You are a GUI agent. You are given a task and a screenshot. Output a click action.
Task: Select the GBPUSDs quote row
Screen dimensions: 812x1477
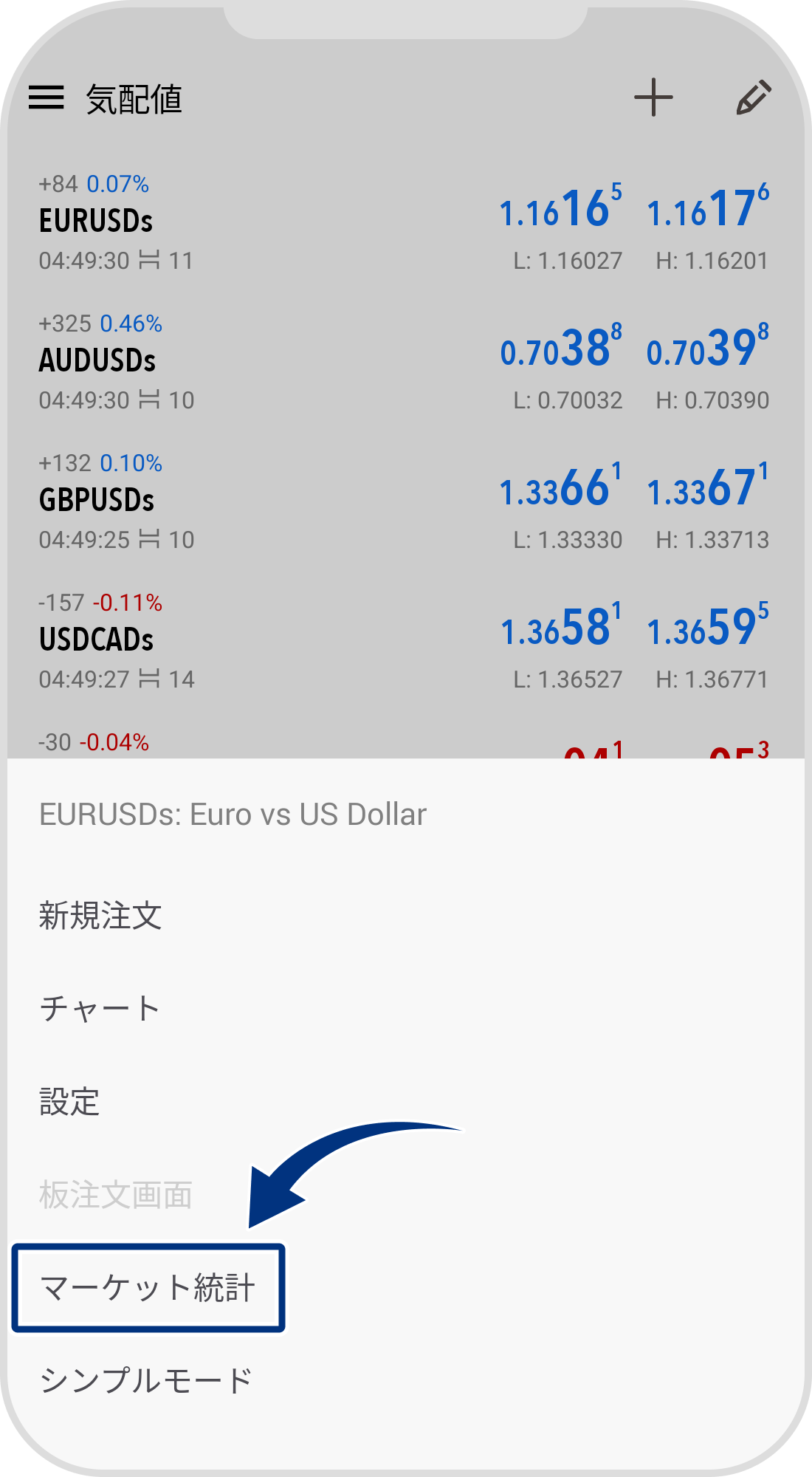click(x=406, y=502)
